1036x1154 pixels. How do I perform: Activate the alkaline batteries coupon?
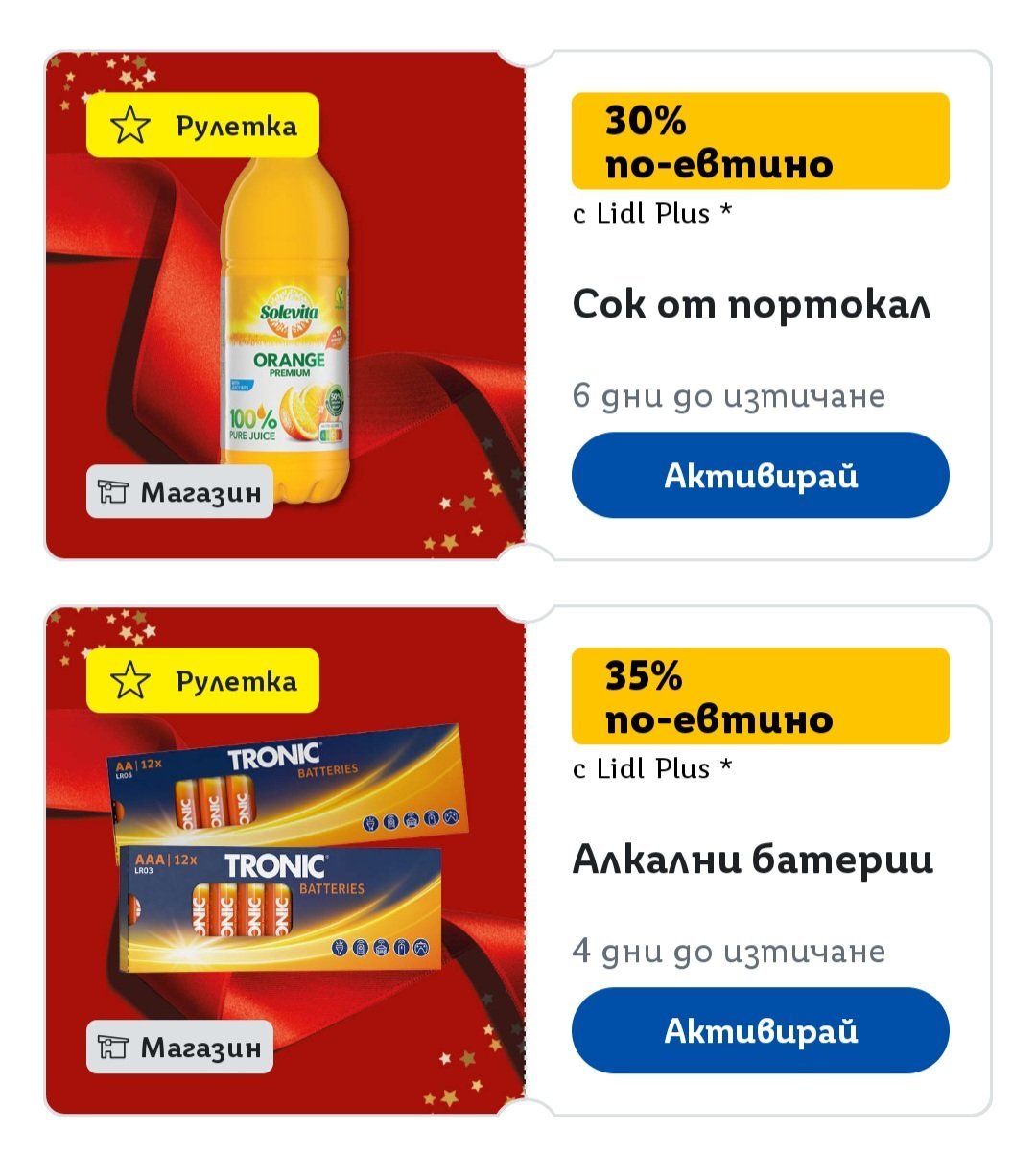point(760,1031)
